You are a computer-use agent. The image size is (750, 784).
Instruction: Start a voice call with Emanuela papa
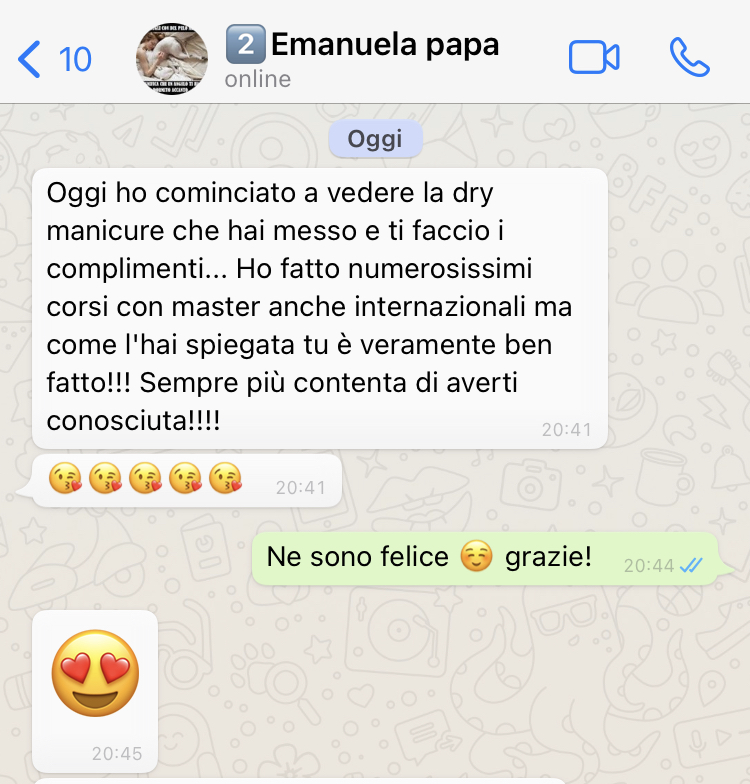tap(689, 58)
